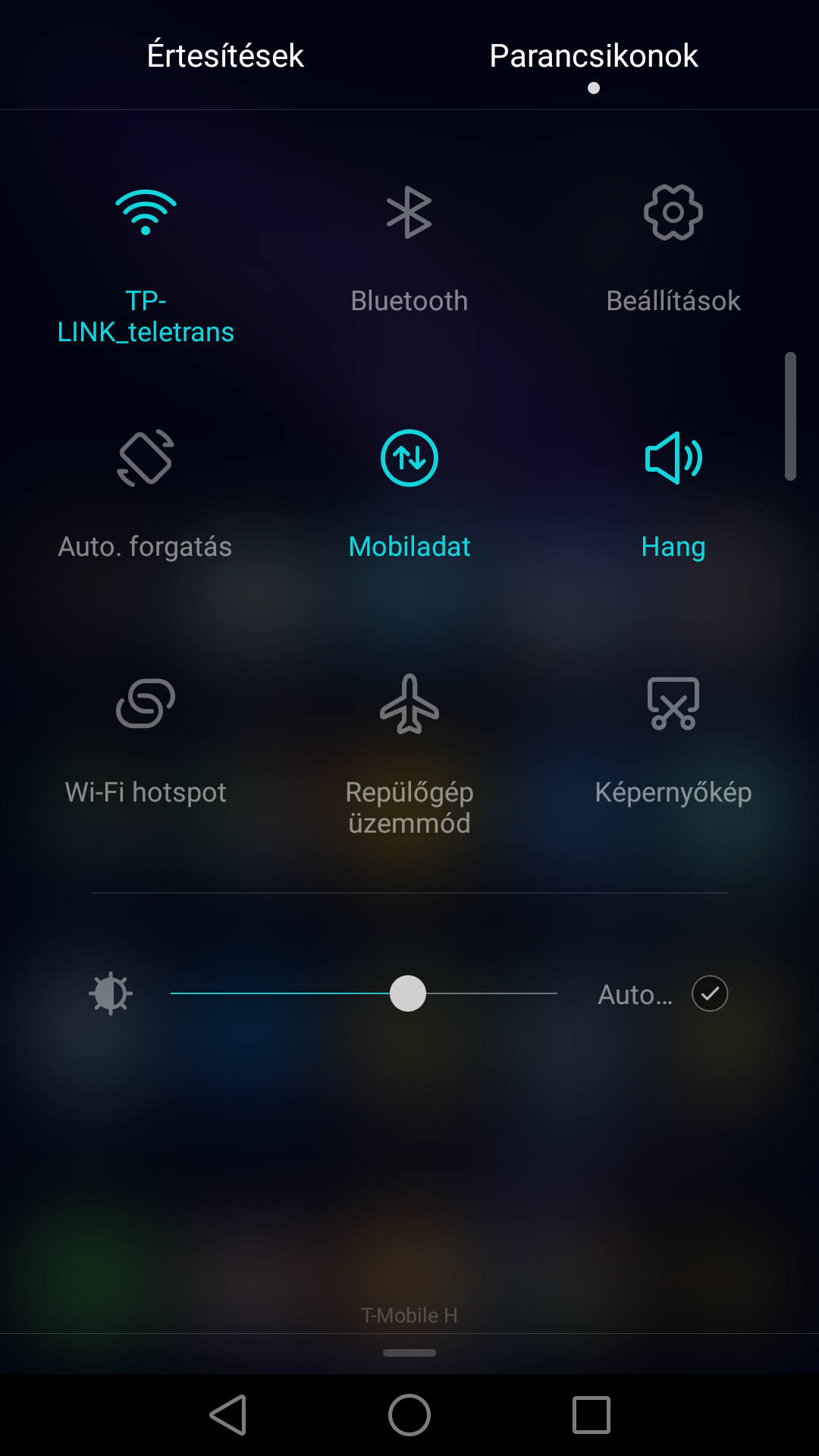Open recent apps
The width and height of the screenshot is (819, 1456).
point(591,1415)
